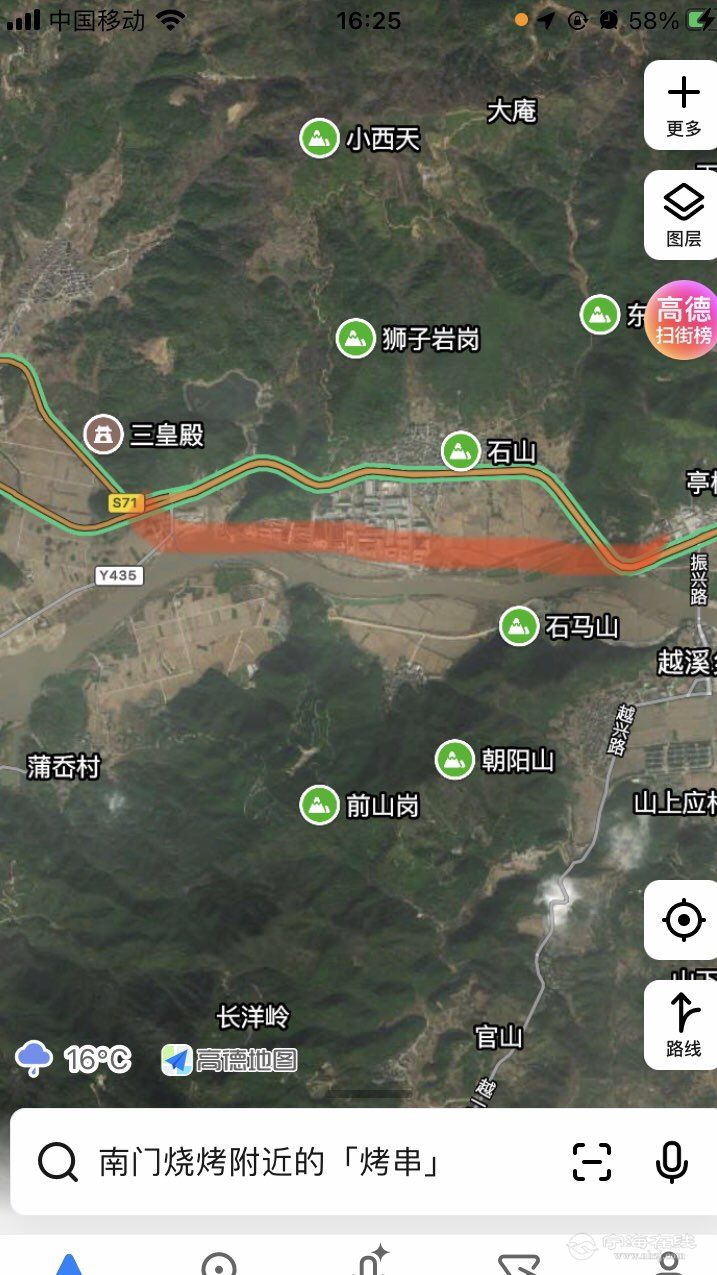Screen dimensions: 717x1275
Task: Tap the search box for 南门烧烤附近的烤串
Action: 270,1162
